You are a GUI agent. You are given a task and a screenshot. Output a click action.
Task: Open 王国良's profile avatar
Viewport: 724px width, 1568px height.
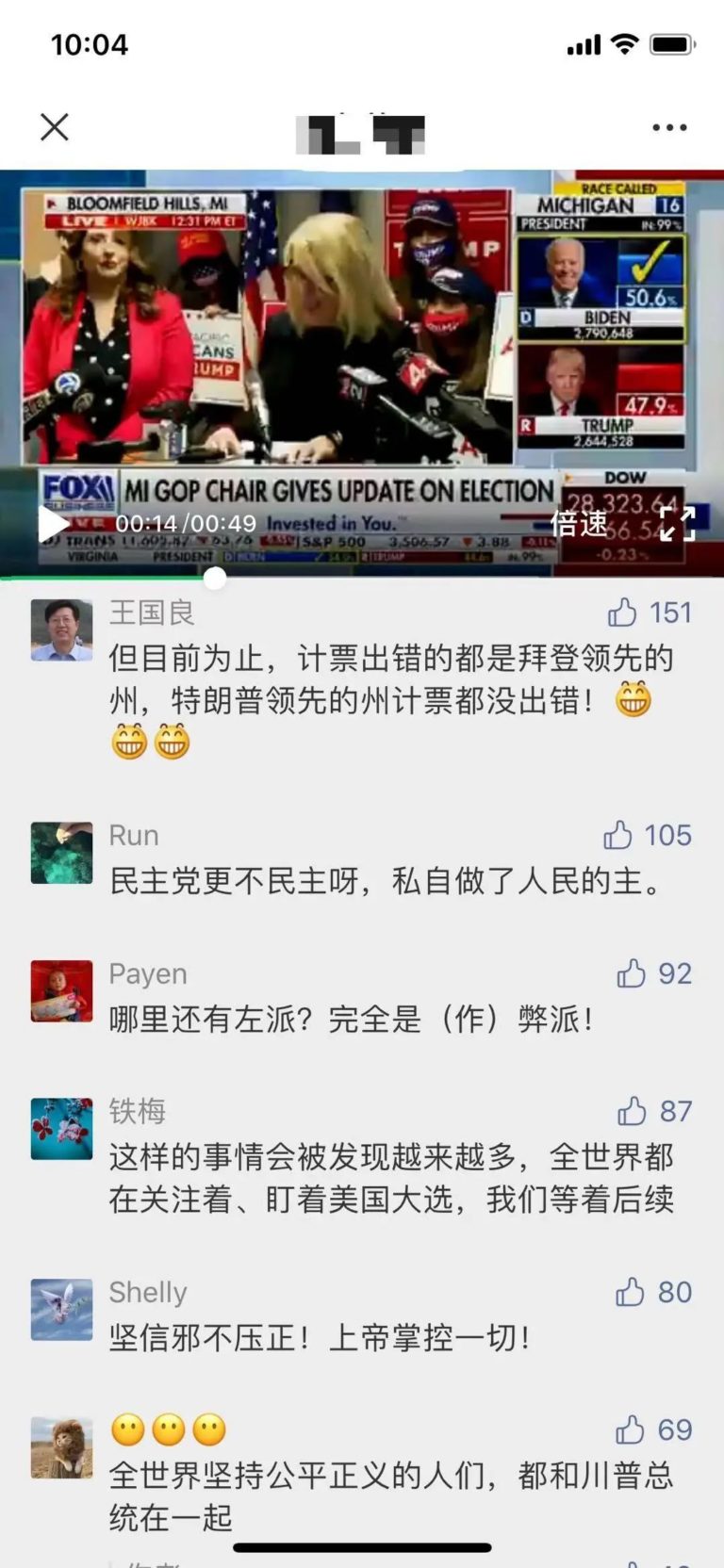62,630
